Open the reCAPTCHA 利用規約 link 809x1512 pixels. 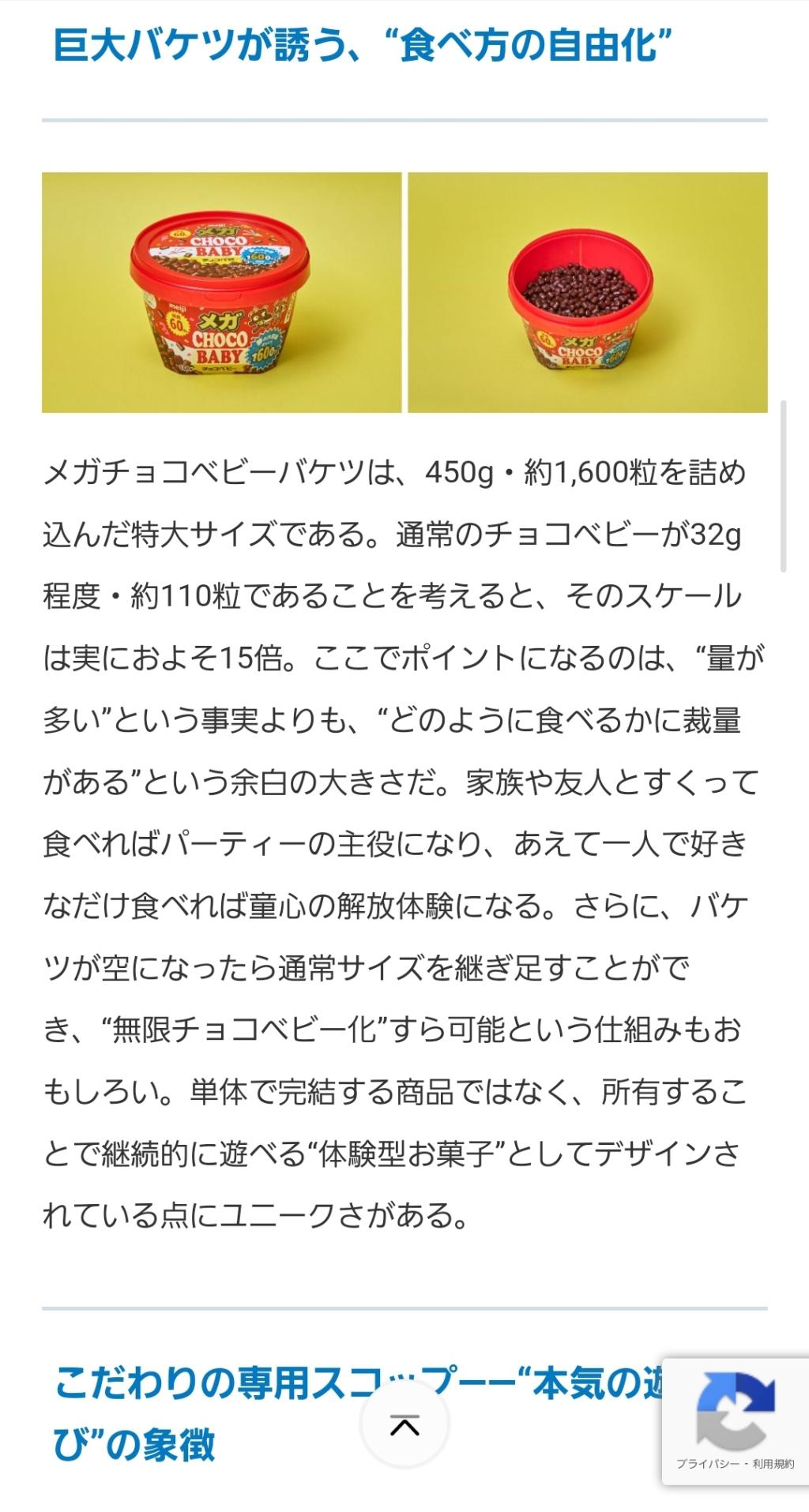[x=773, y=1464]
